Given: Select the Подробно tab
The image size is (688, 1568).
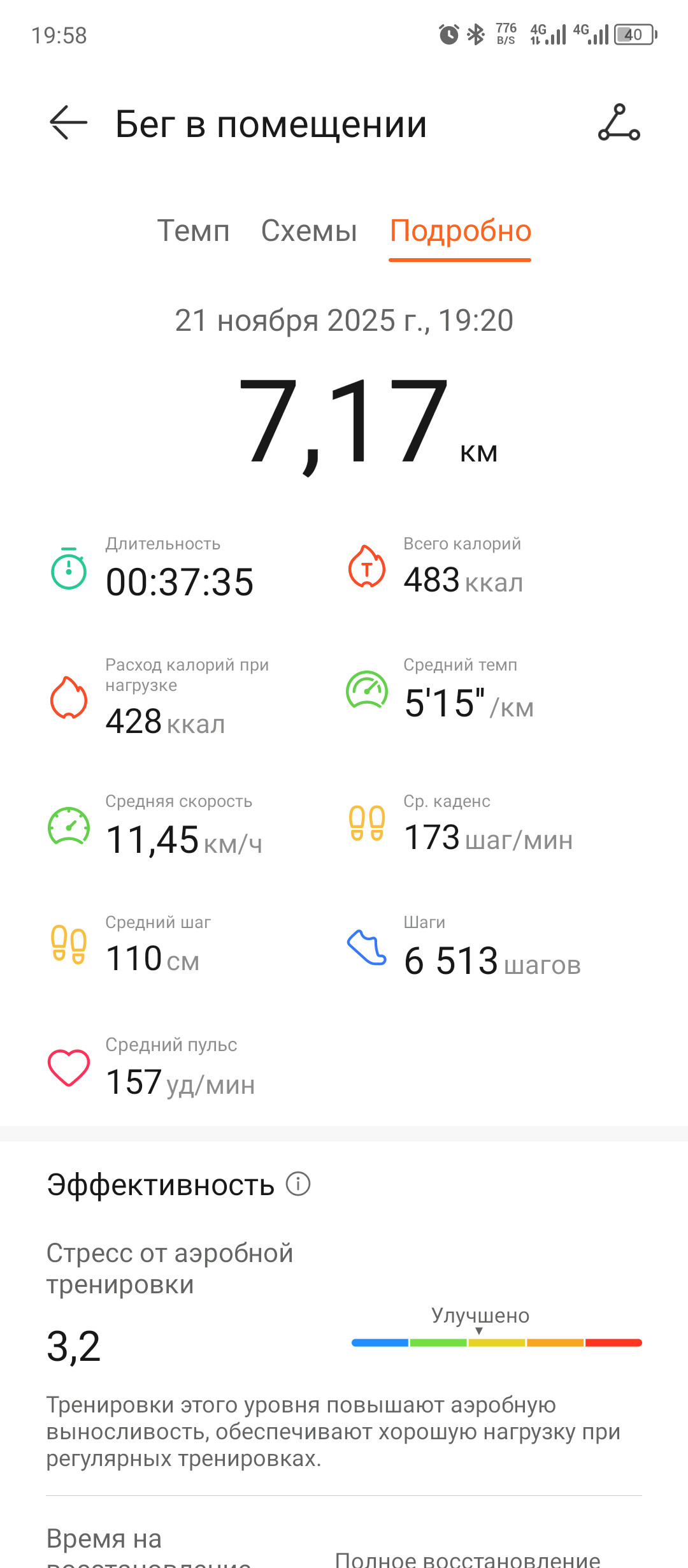Looking at the screenshot, I should (x=460, y=231).
